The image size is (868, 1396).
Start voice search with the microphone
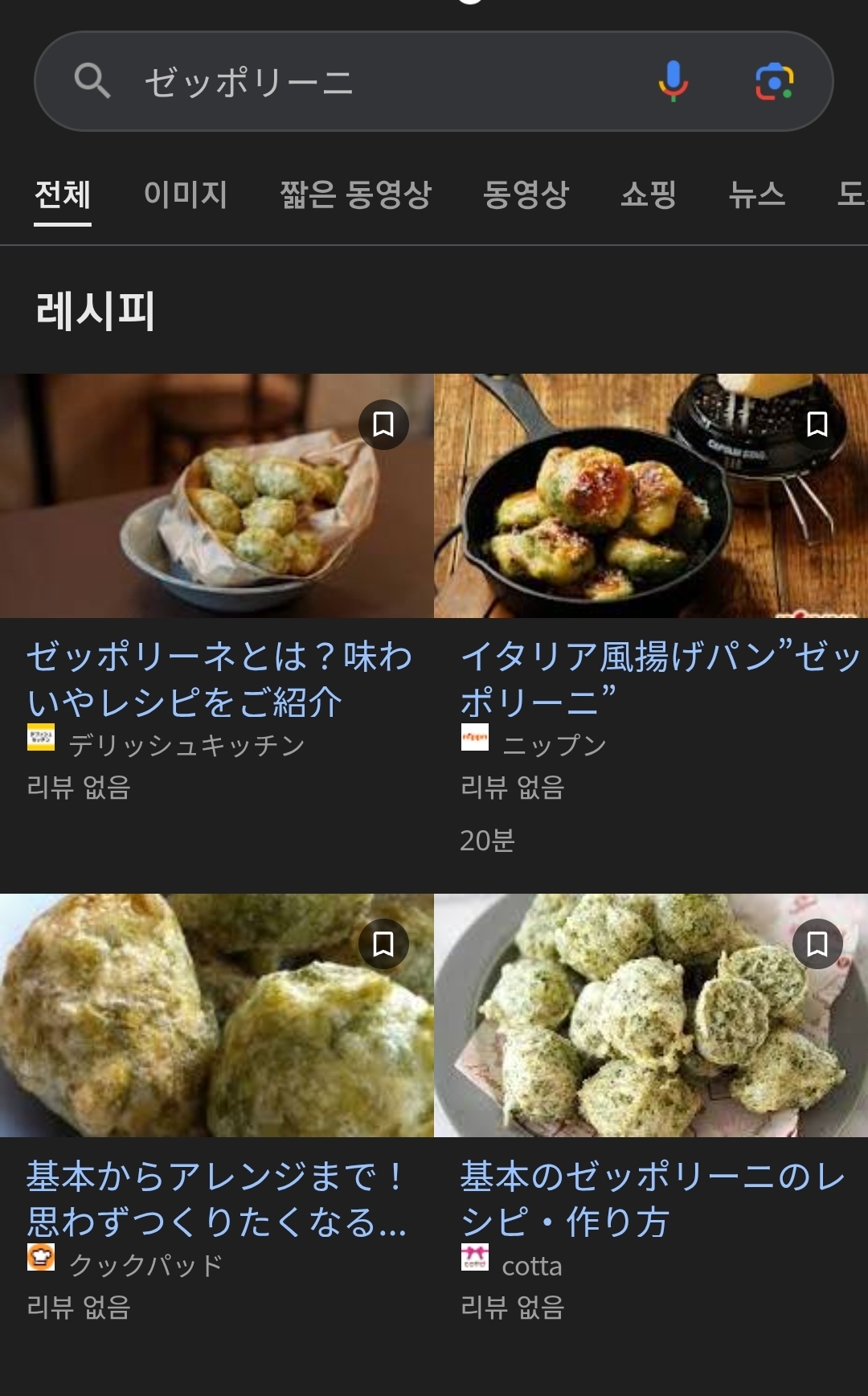(673, 81)
